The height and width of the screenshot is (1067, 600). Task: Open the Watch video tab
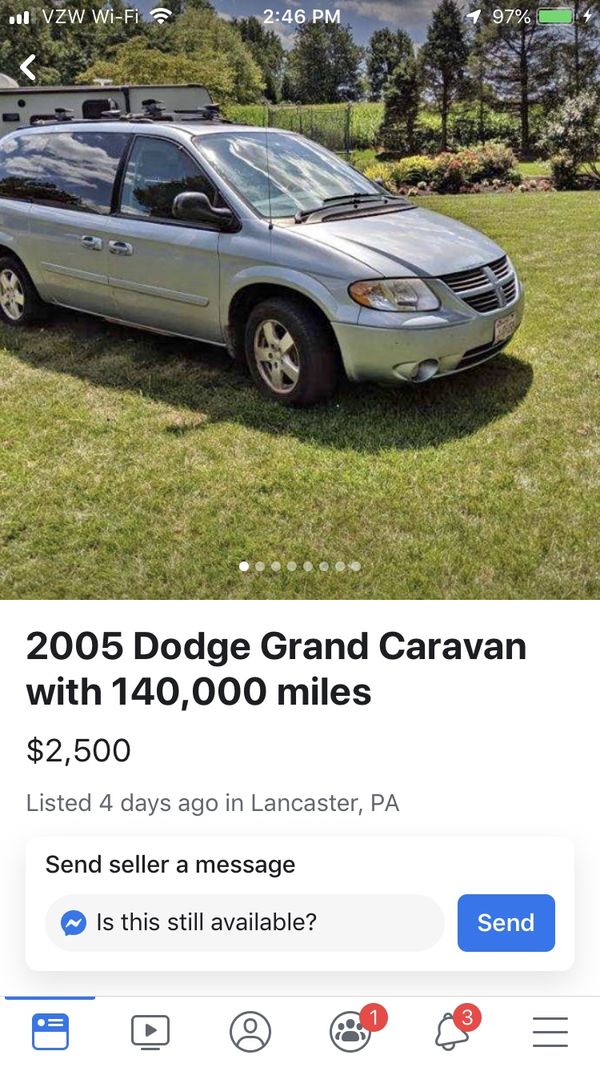click(150, 1032)
